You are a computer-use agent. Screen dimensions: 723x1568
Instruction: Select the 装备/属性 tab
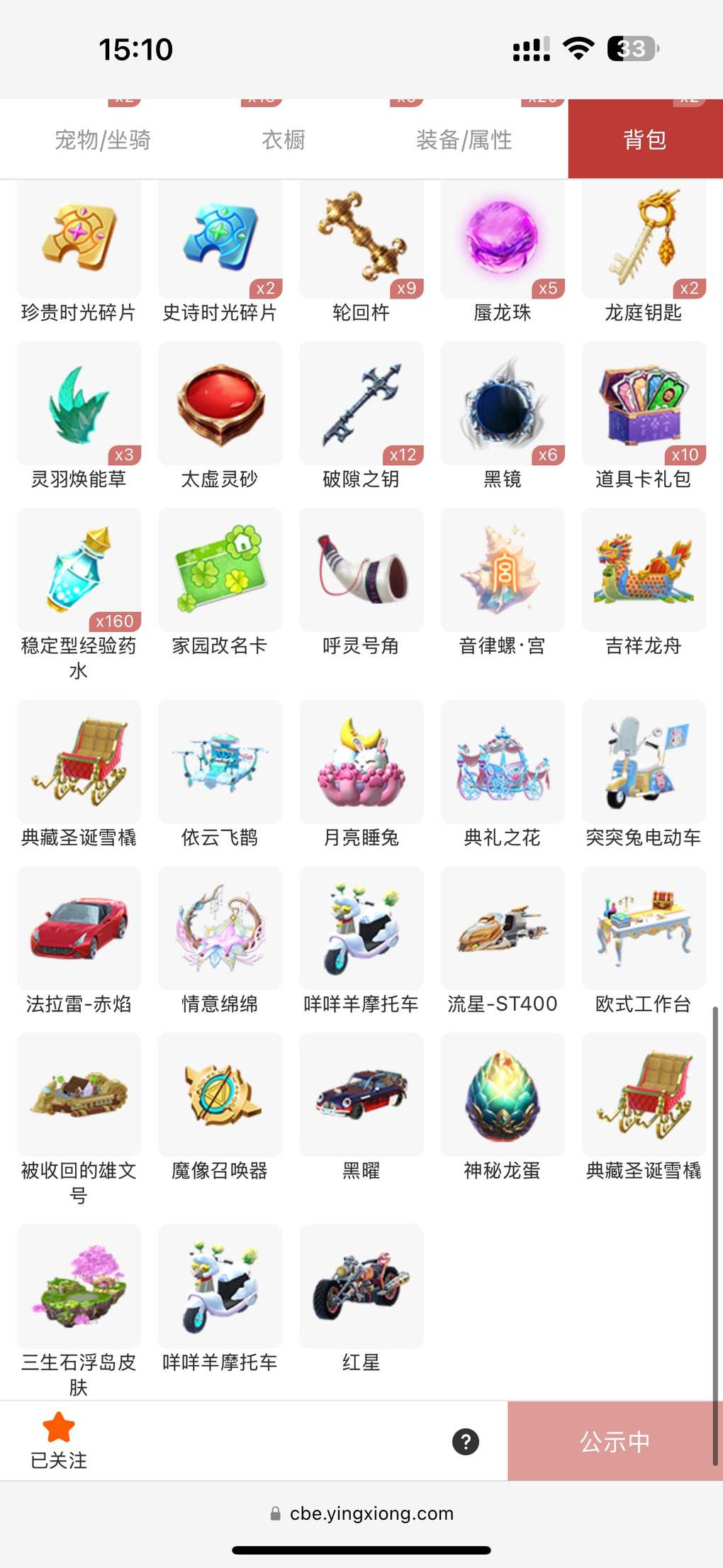464,140
